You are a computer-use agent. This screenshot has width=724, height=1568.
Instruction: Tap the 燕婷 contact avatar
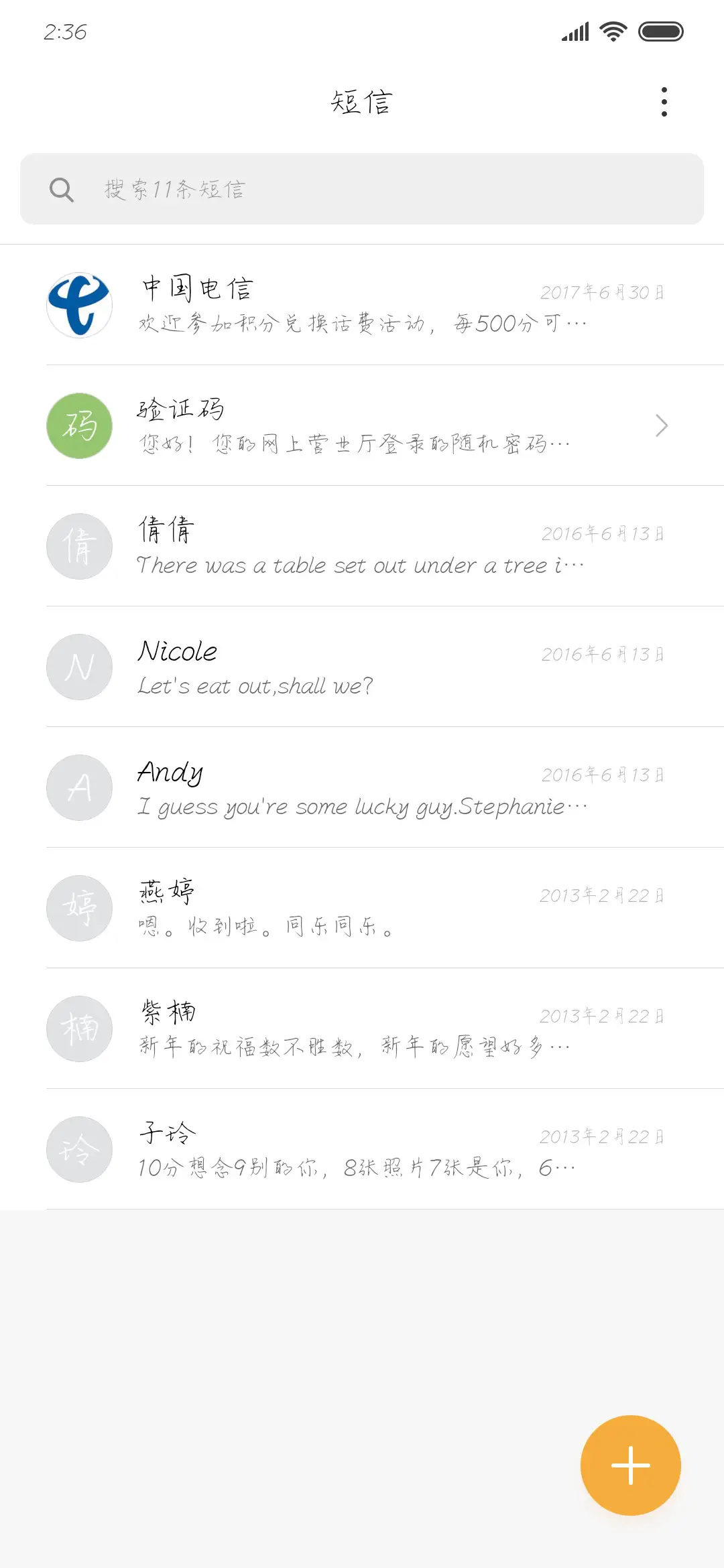(78, 909)
